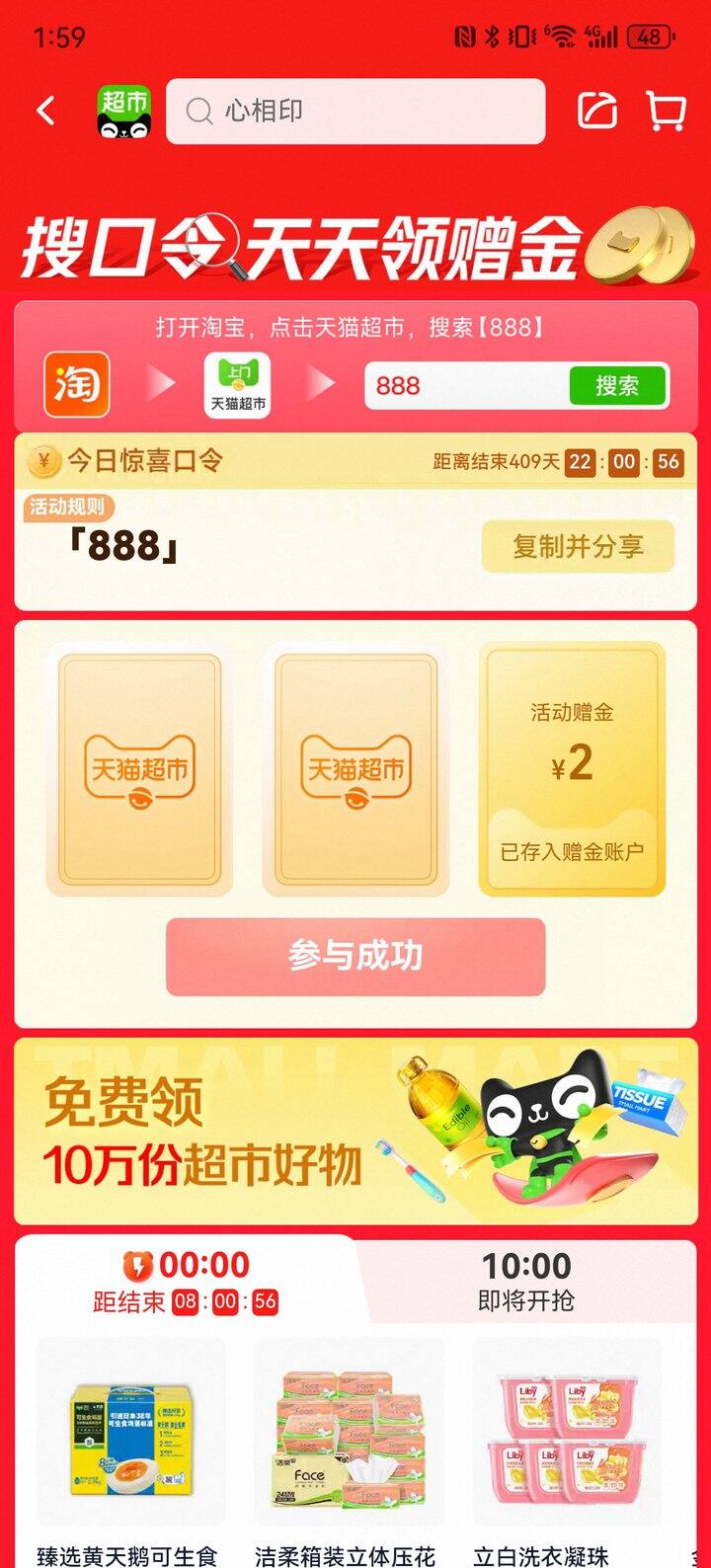Tap the green 搜索 button
The width and height of the screenshot is (711, 1568).
(617, 385)
